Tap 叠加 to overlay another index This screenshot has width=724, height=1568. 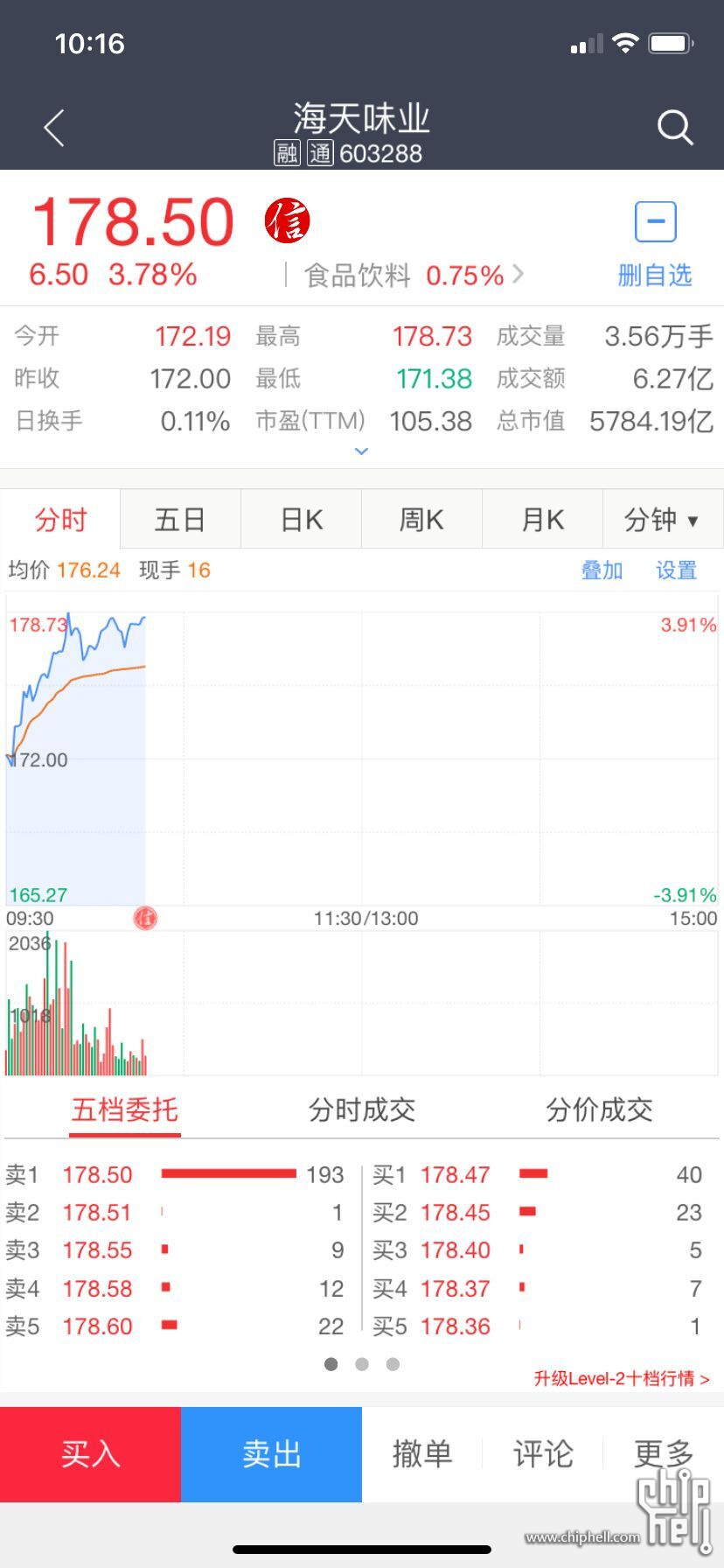(x=602, y=570)
